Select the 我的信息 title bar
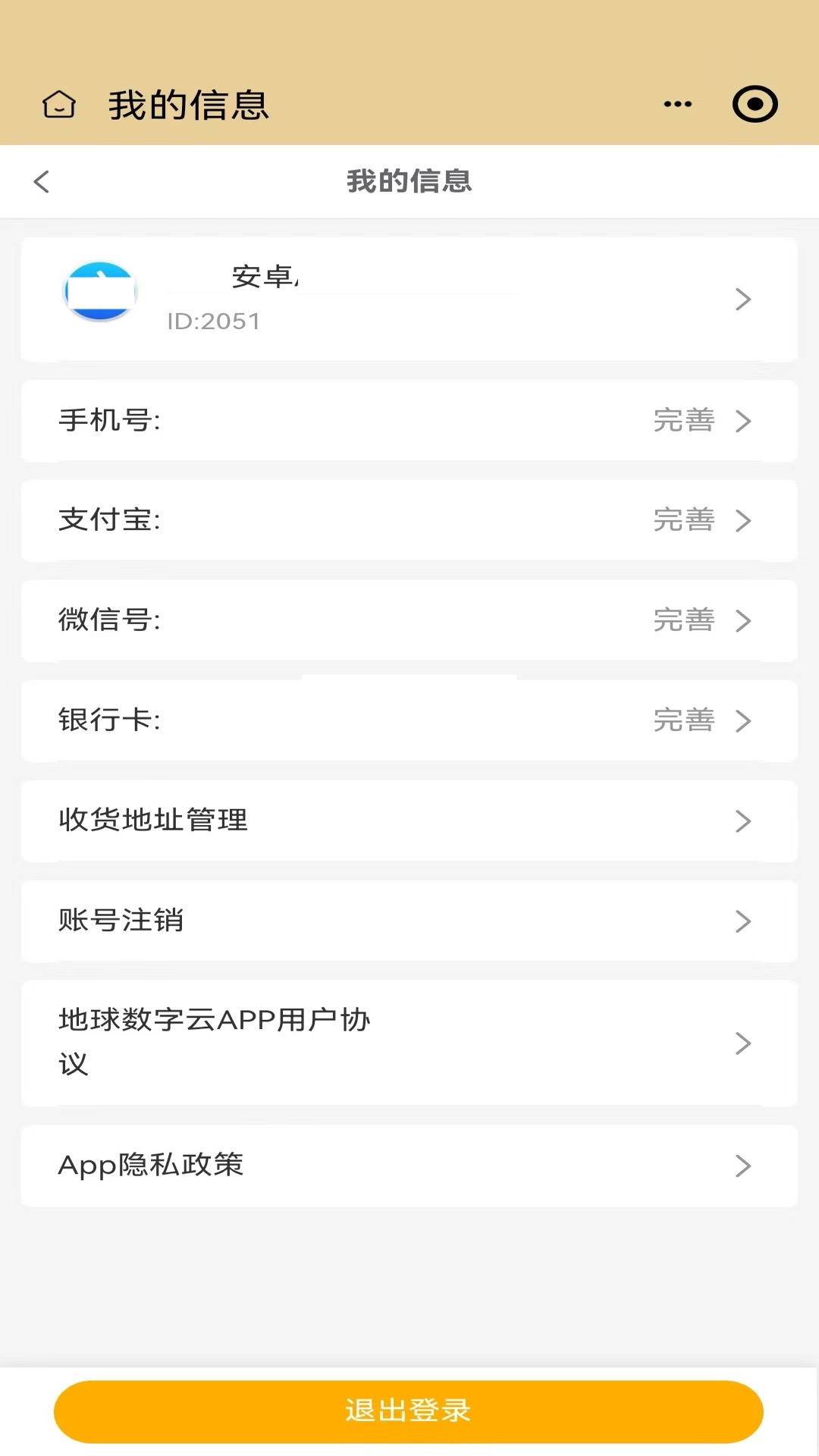 (409, 181)
